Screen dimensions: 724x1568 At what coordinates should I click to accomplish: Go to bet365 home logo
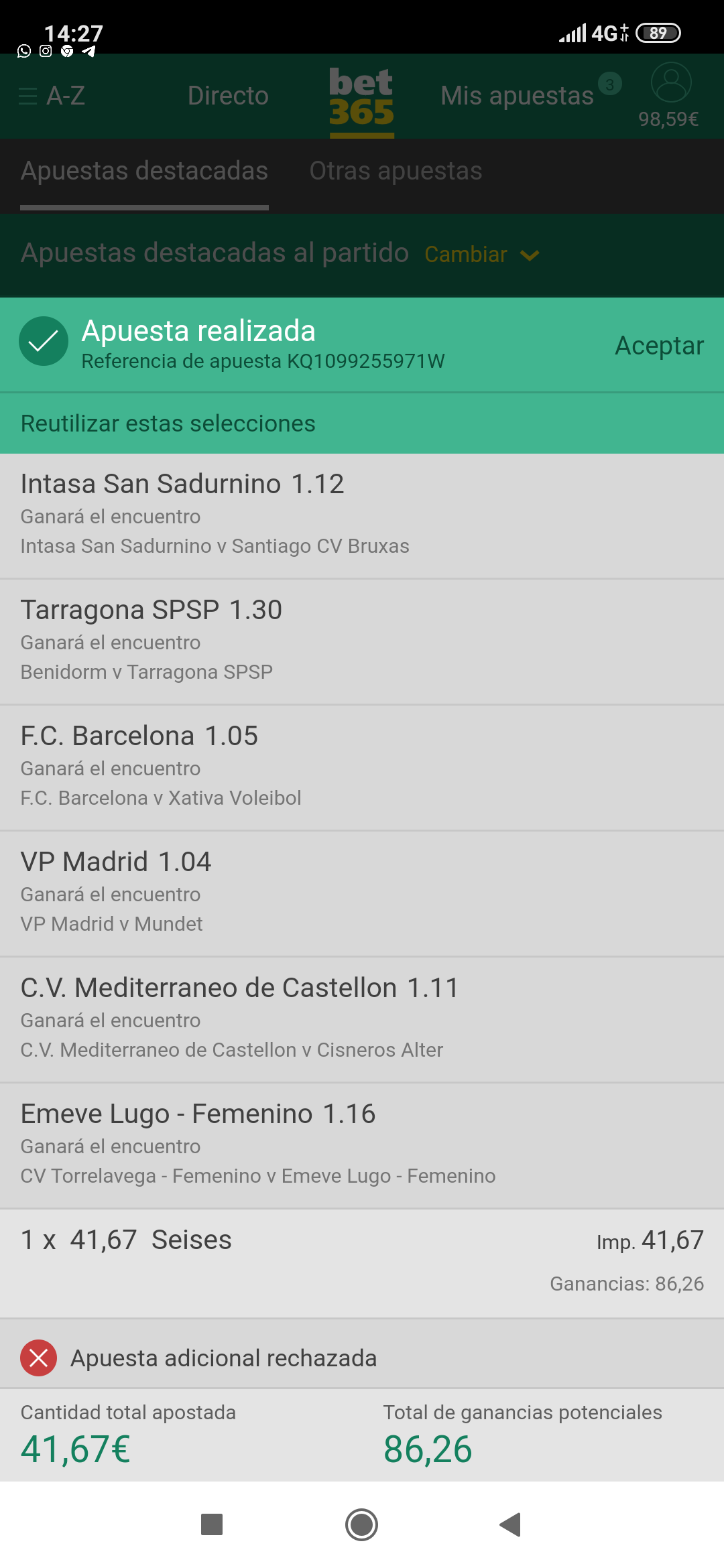tap(361, 97)
